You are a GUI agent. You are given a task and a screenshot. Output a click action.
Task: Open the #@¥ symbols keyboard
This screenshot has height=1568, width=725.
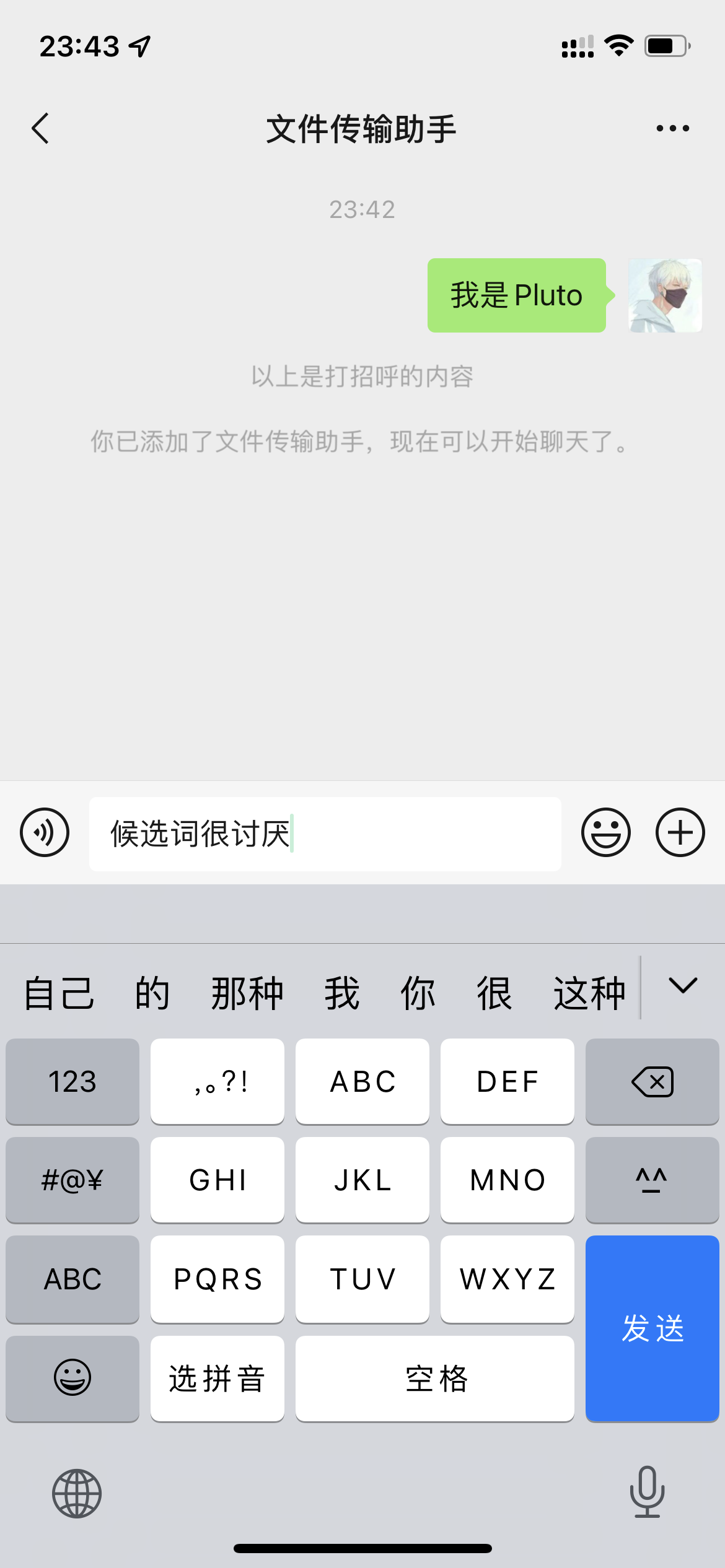(72, 1180)
